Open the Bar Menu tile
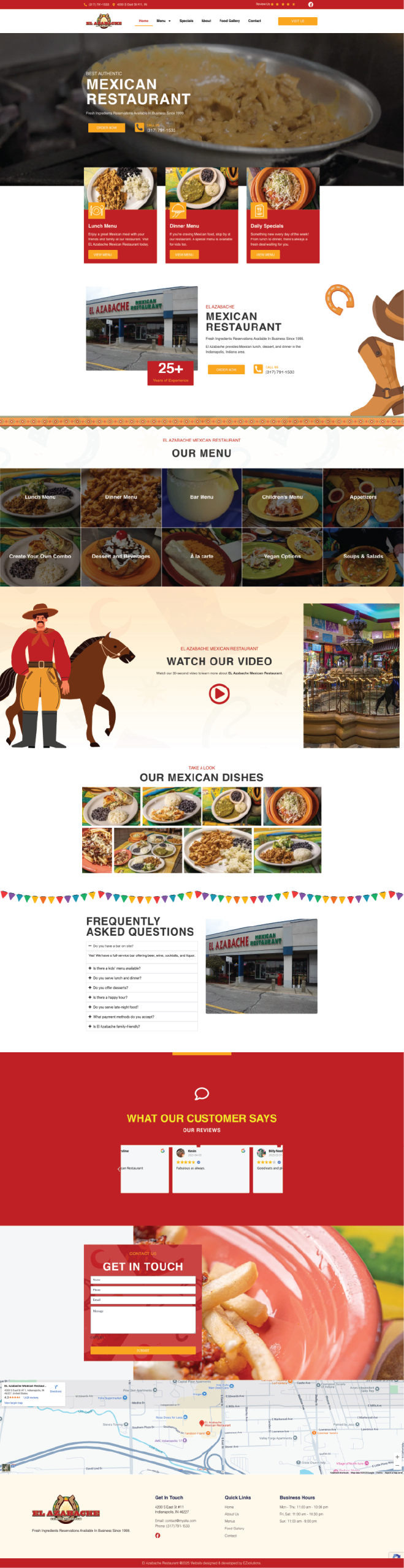Viewport: 404px width, 1568px height. point(202,497)
